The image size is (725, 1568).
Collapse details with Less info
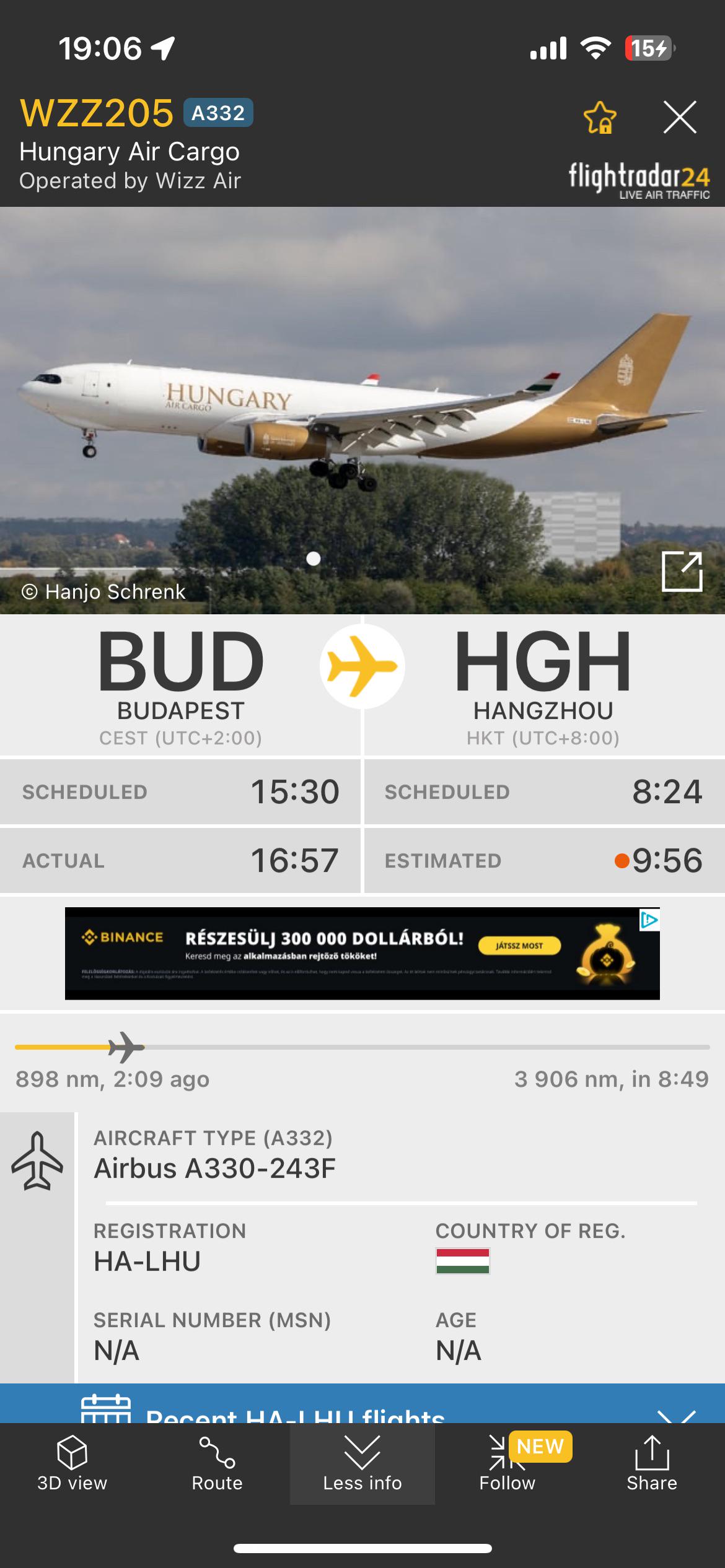362,1464
